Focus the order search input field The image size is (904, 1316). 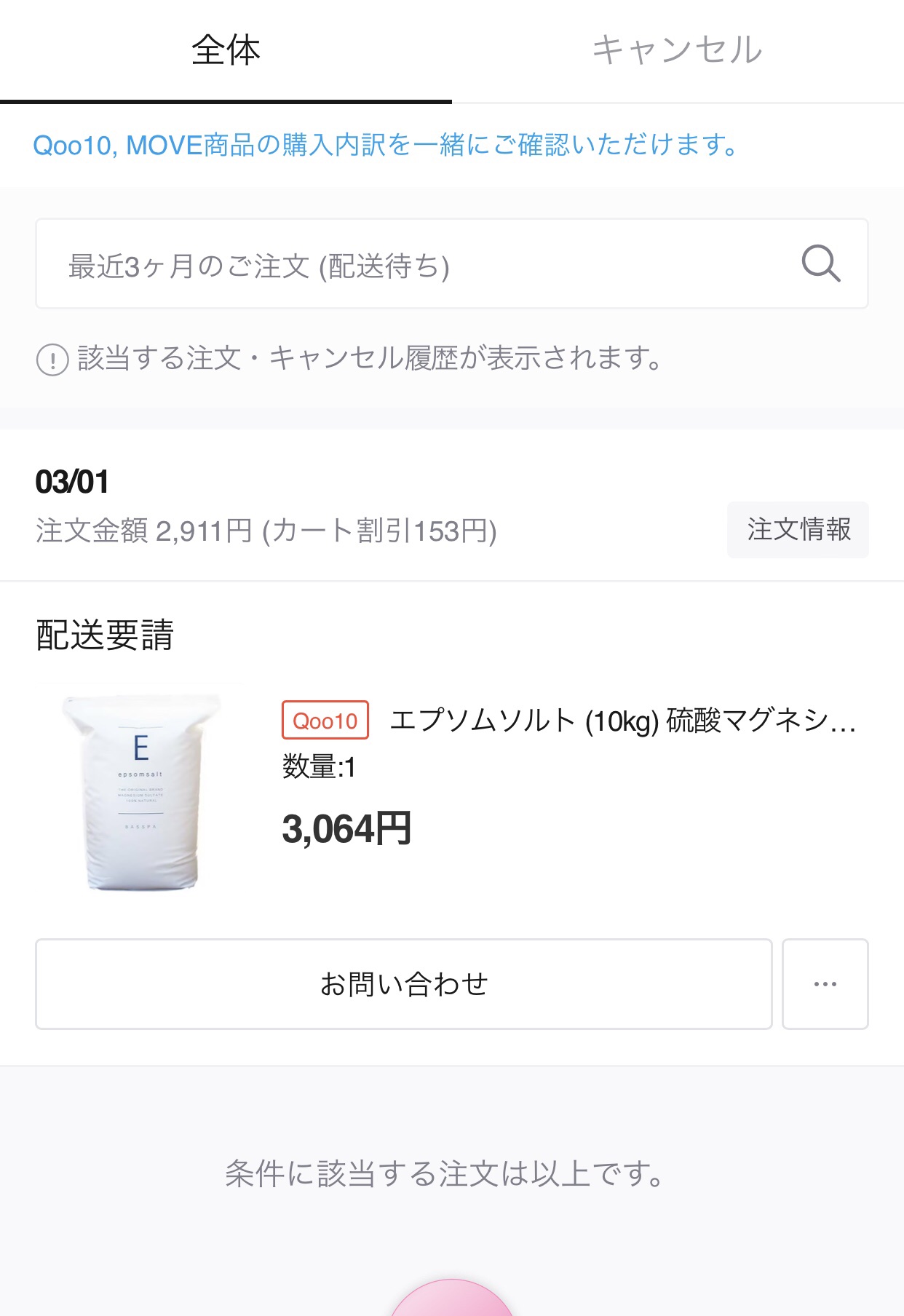(x=364, y=264)
